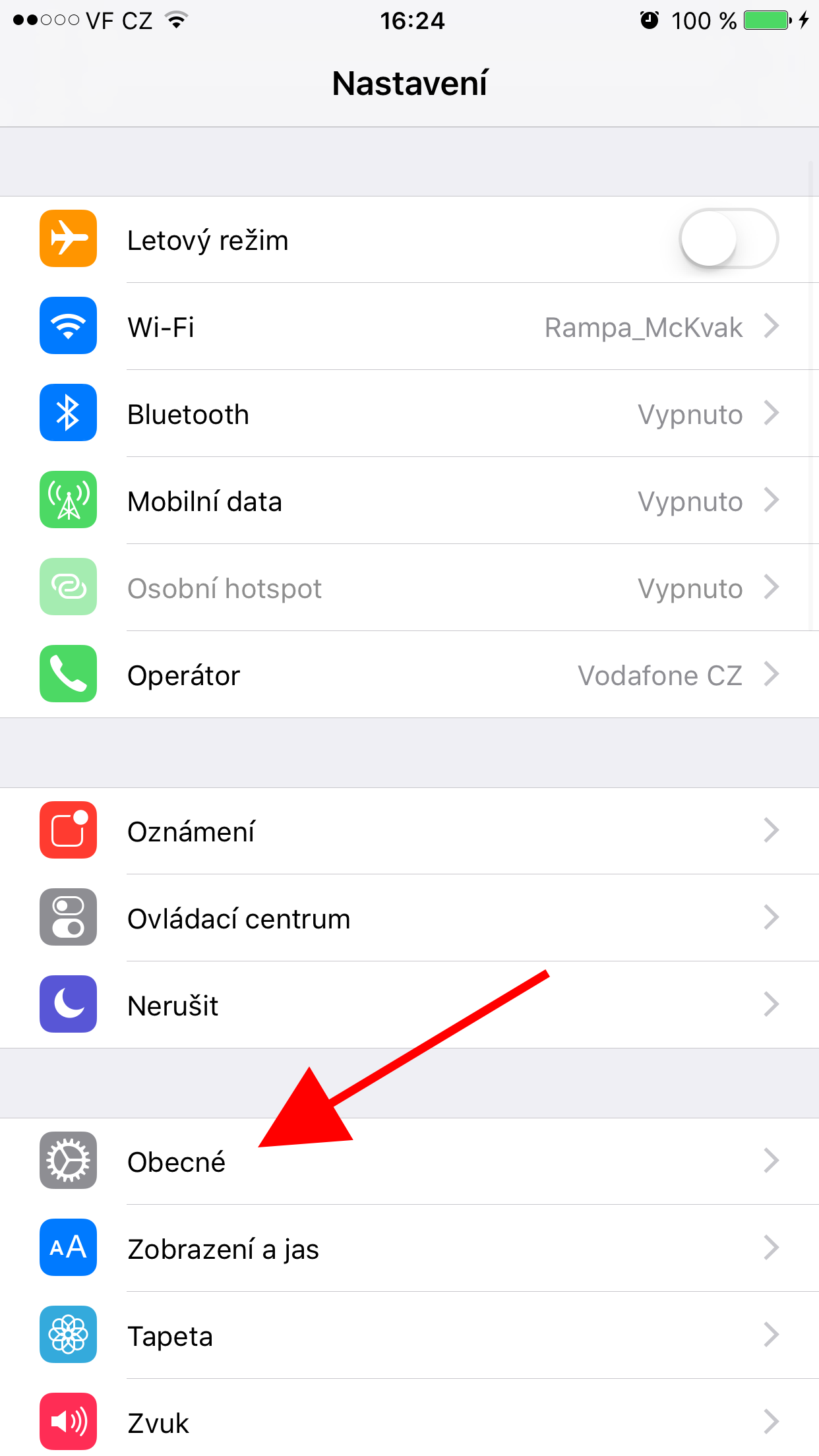Open Mobilní data settings

pyautogui.click(x=409, y=501)
